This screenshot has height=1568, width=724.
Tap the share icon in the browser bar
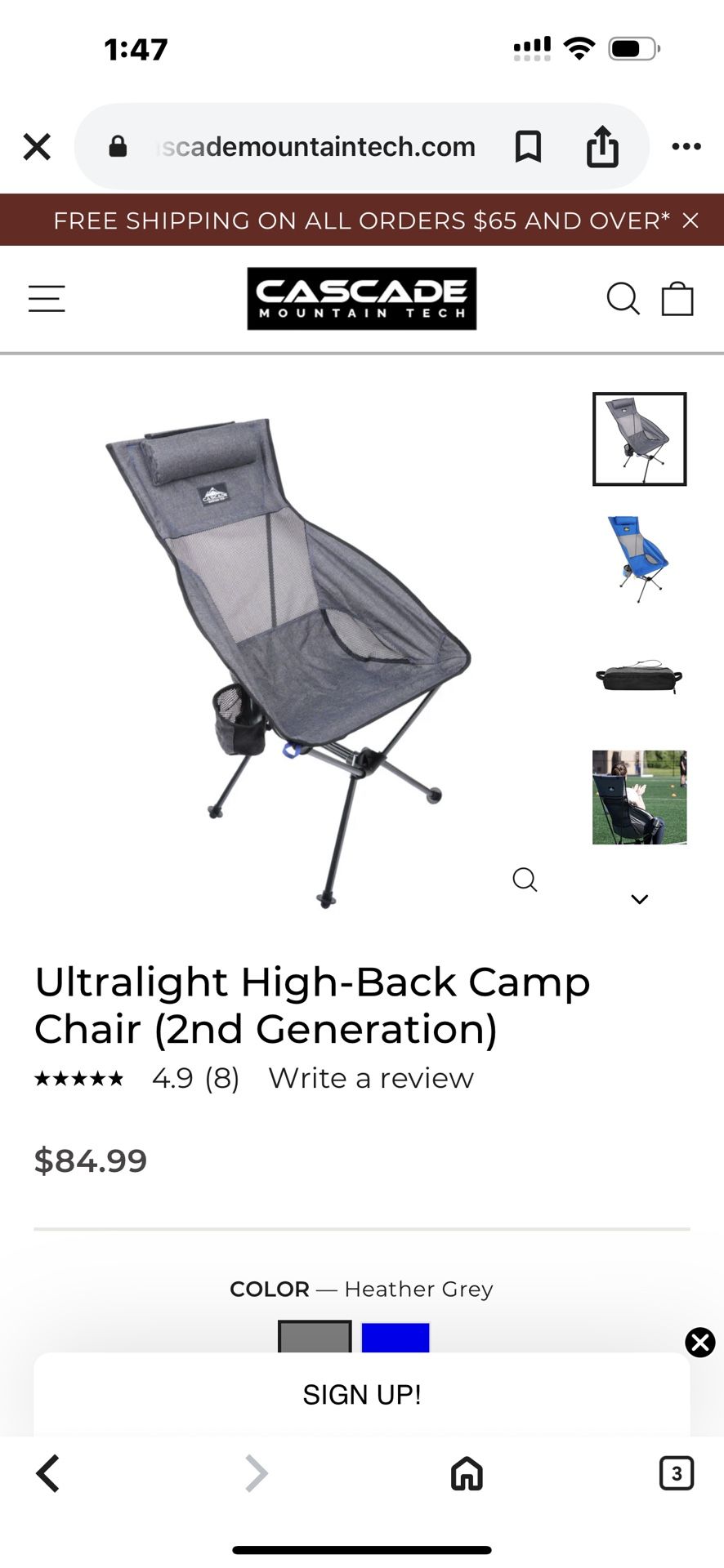point(602,147)
